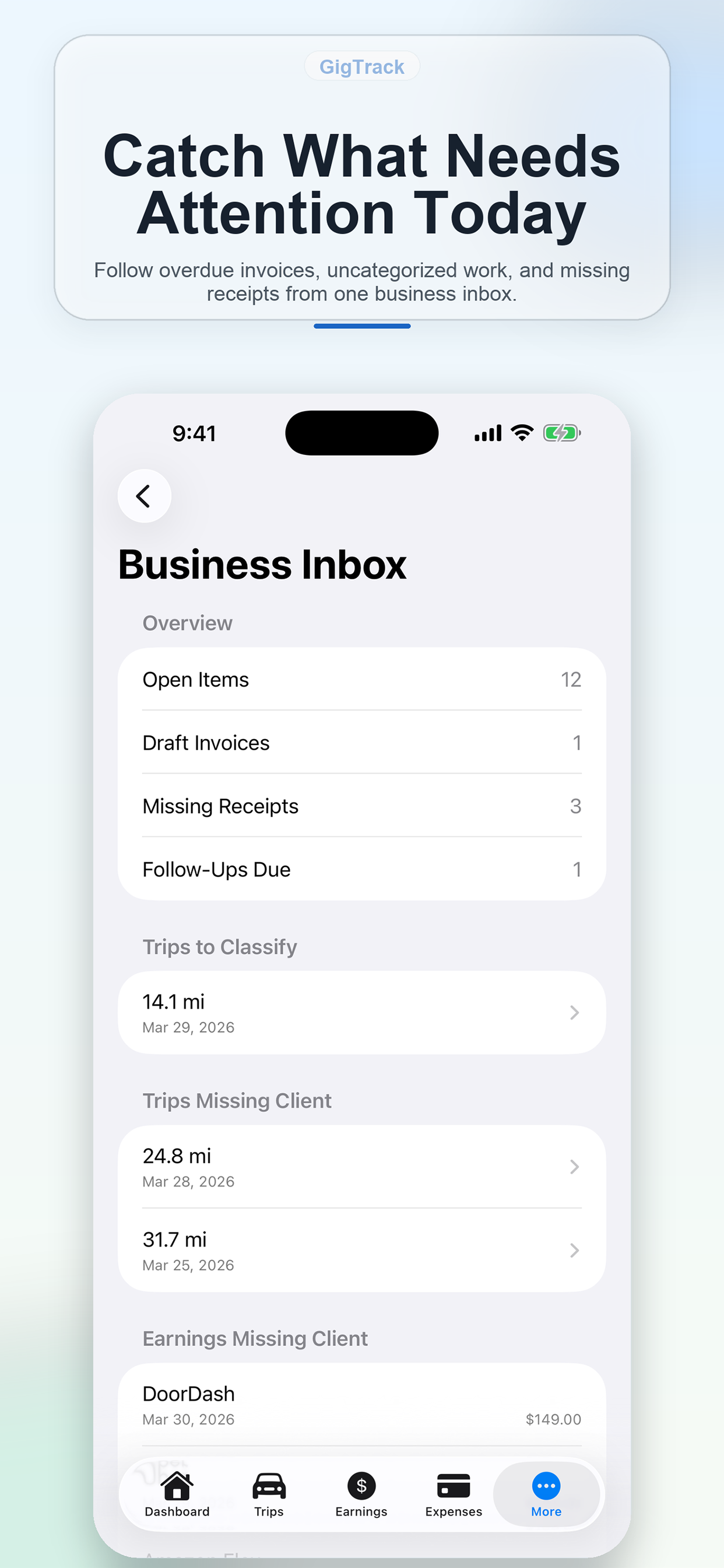Tap the back arrow icon

[x=144, y=496]
